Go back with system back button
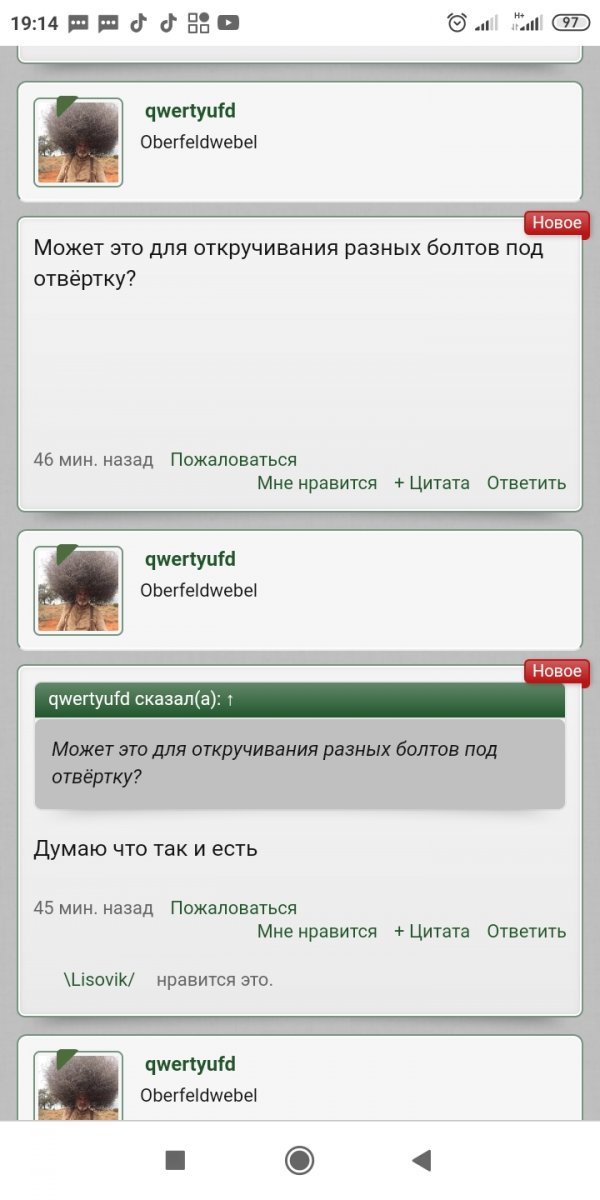 point(422,1160)
